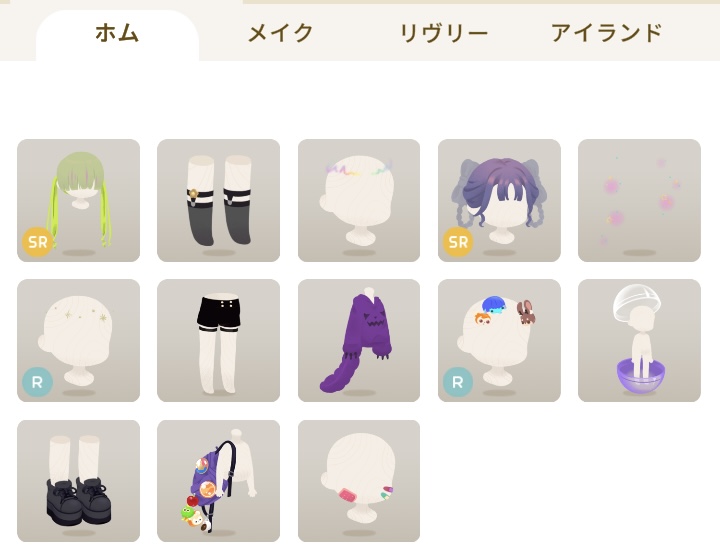Image resolution: width=720 pixels, height=554 pixels.
Task: Choose the pink bandage and clip item
Action: click(359, 481)
